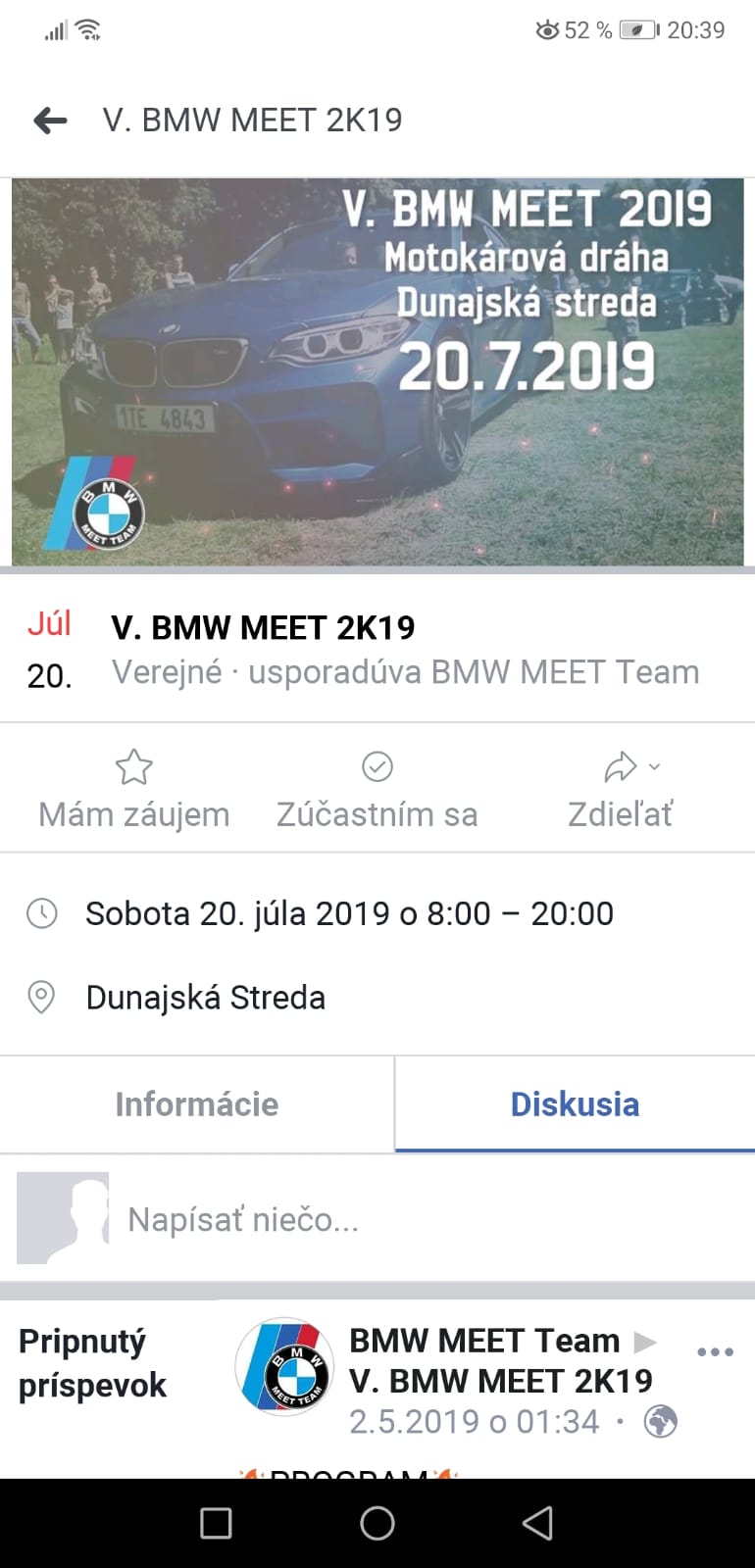Image resolution: width=755 pixels, height=1568 pixels.
Task: Open the Dunajská Streda location row
Action: click(x=206, y=998)
